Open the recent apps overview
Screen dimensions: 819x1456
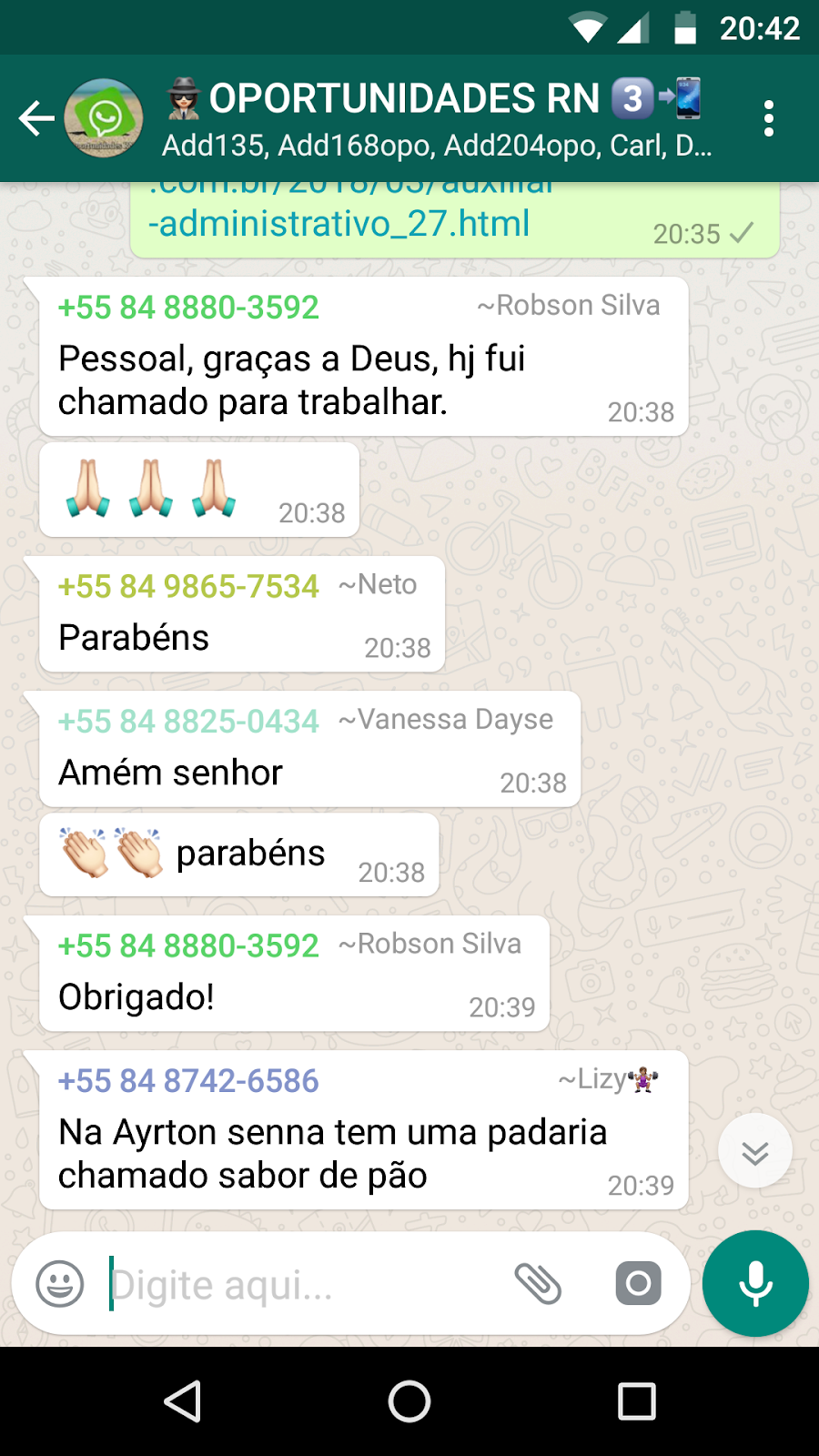coord(636,1401)
